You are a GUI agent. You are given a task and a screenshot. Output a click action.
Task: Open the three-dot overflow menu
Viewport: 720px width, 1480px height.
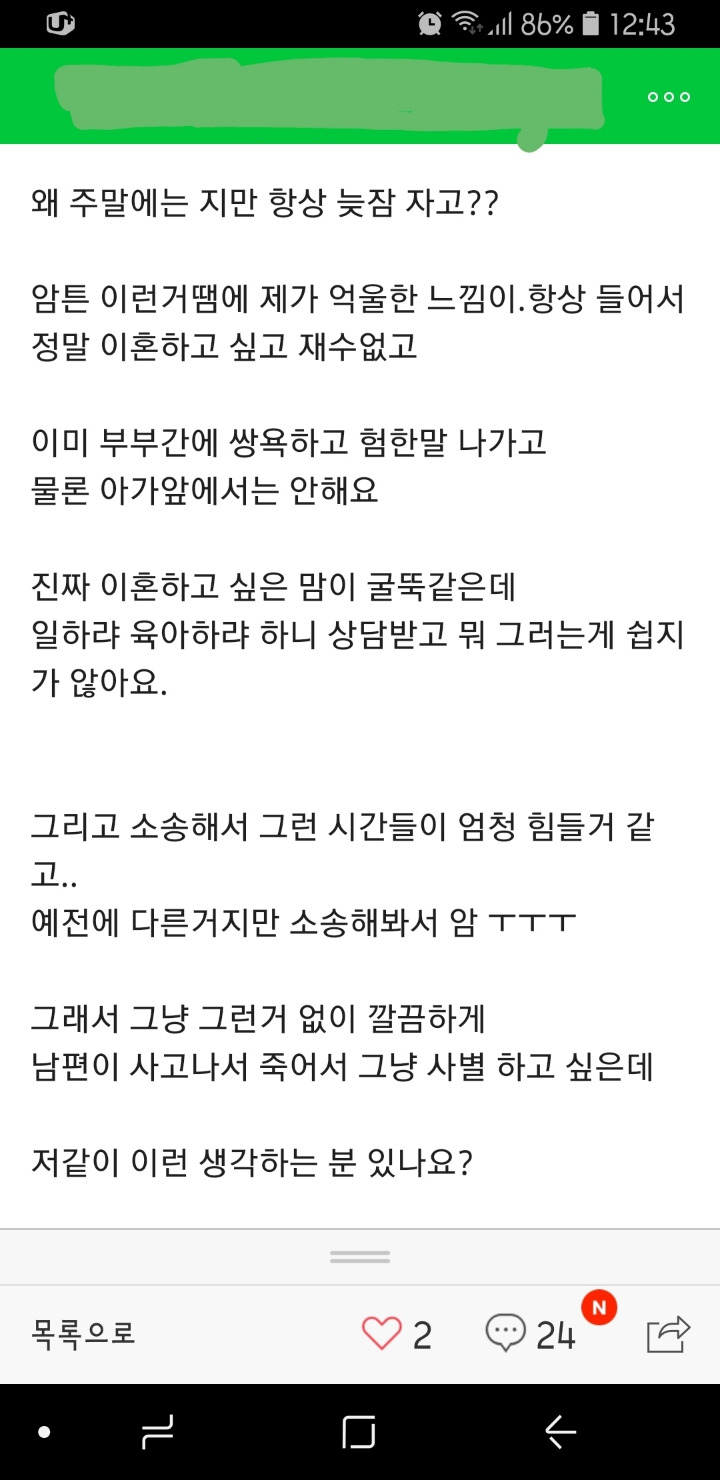coord(669,97)
